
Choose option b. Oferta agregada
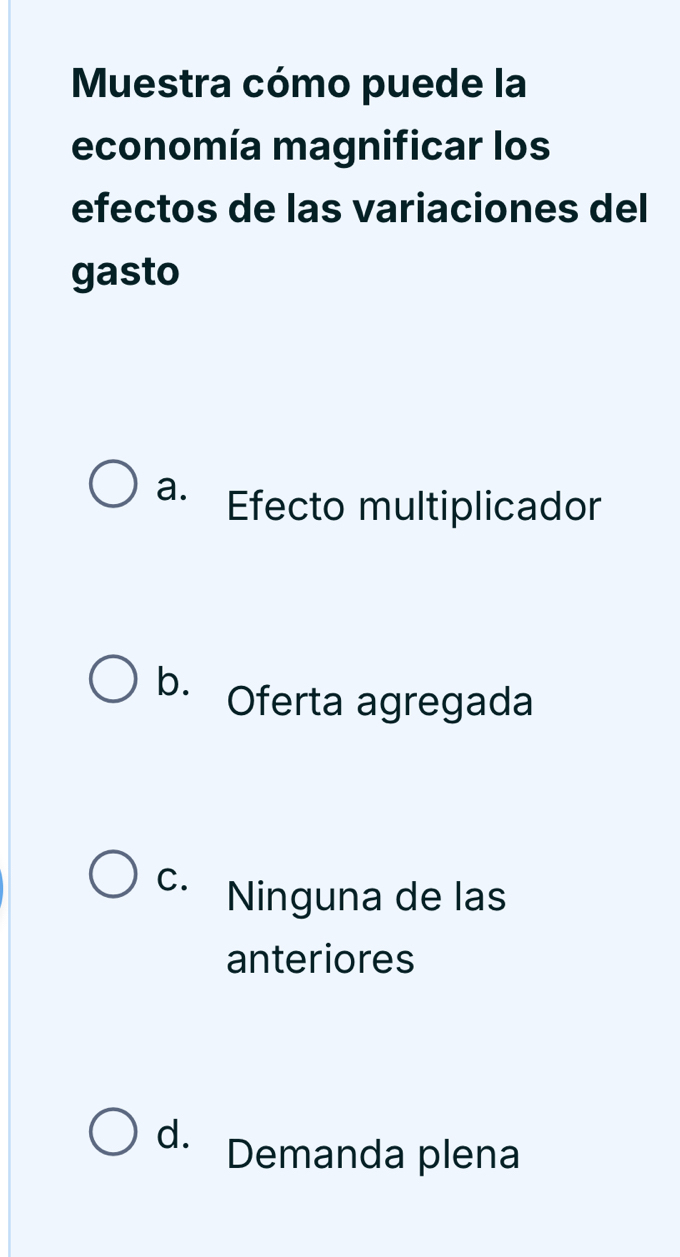(x=114, y=680)
